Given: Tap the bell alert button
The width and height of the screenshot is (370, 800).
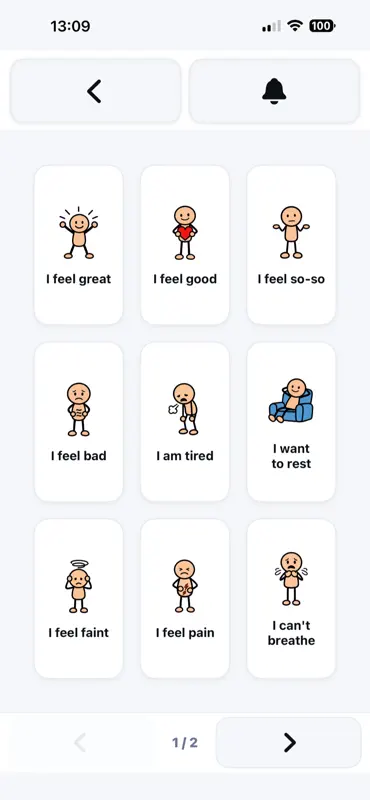Looking at the screenshot, I should [275, 91].
